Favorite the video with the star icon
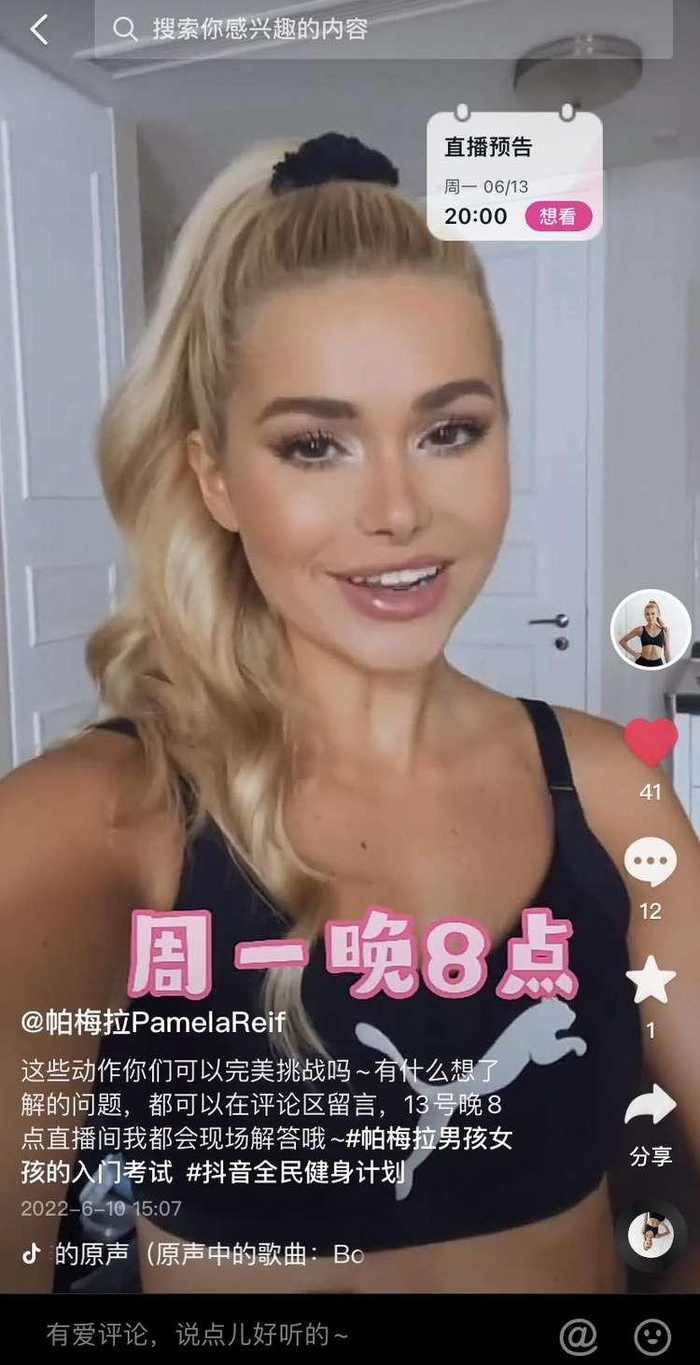The width and height of the screenshot is (700, 1365). (650, 981)
